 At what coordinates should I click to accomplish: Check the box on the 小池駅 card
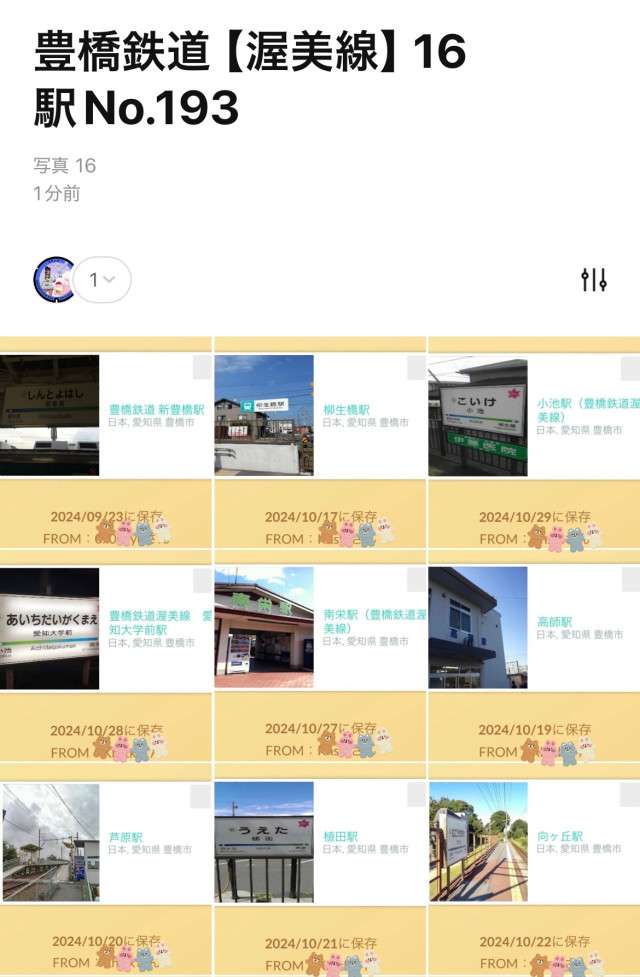tap(630, 369)
